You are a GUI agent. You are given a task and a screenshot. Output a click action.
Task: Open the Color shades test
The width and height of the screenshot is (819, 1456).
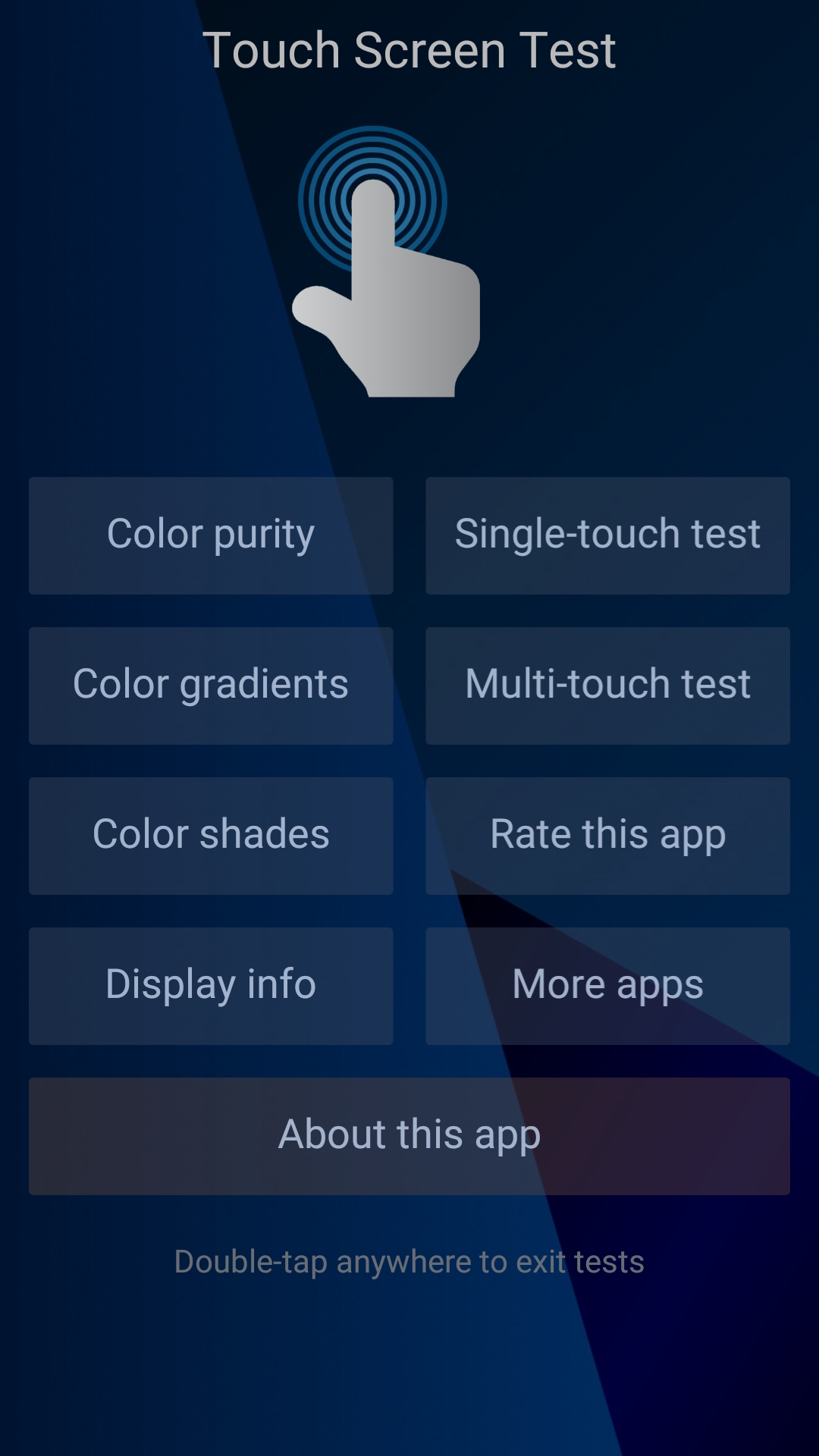pyautogui.click(x=211, y=835)
